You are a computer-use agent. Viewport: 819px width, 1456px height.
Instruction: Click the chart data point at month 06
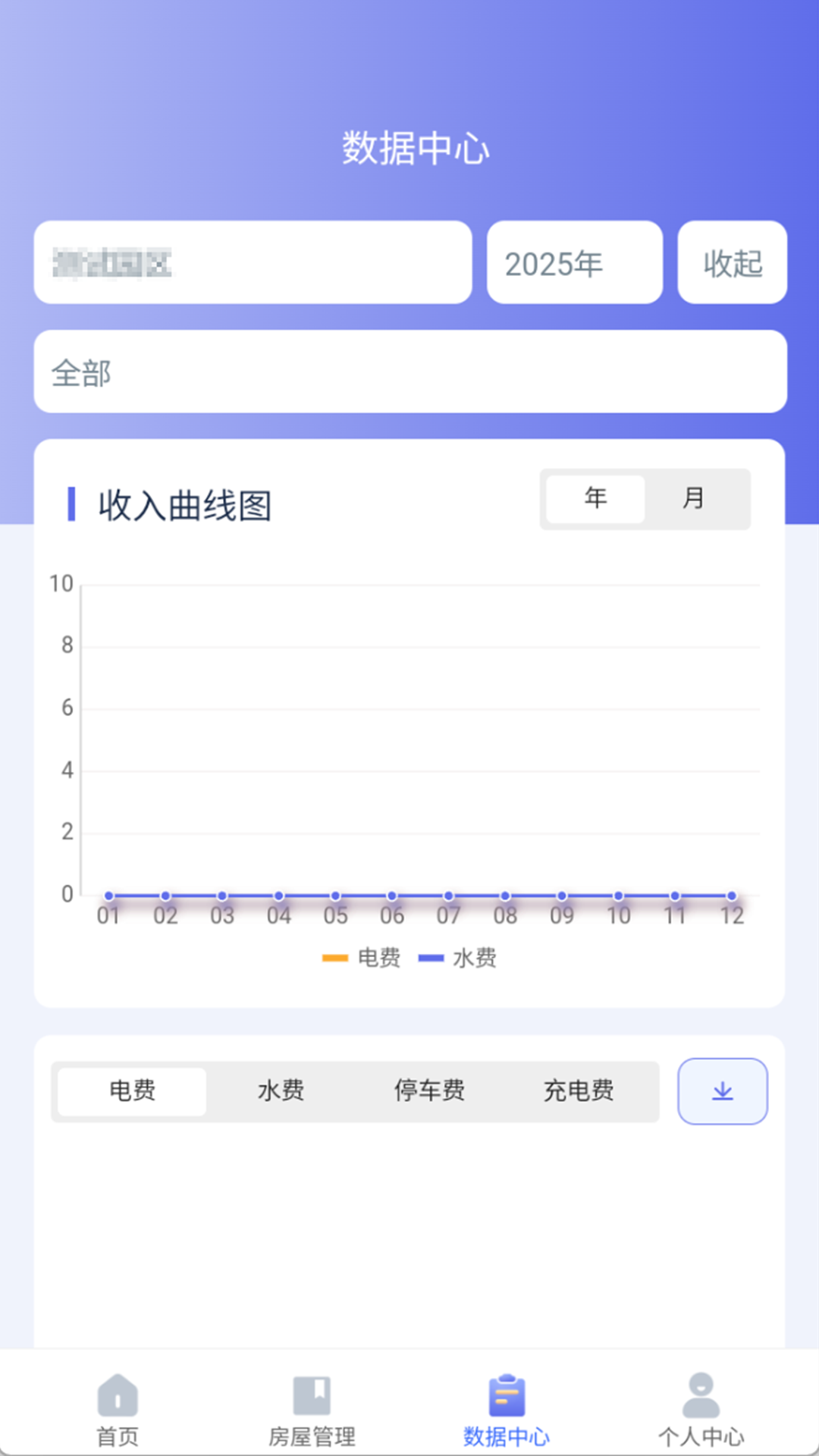[392, 896]
